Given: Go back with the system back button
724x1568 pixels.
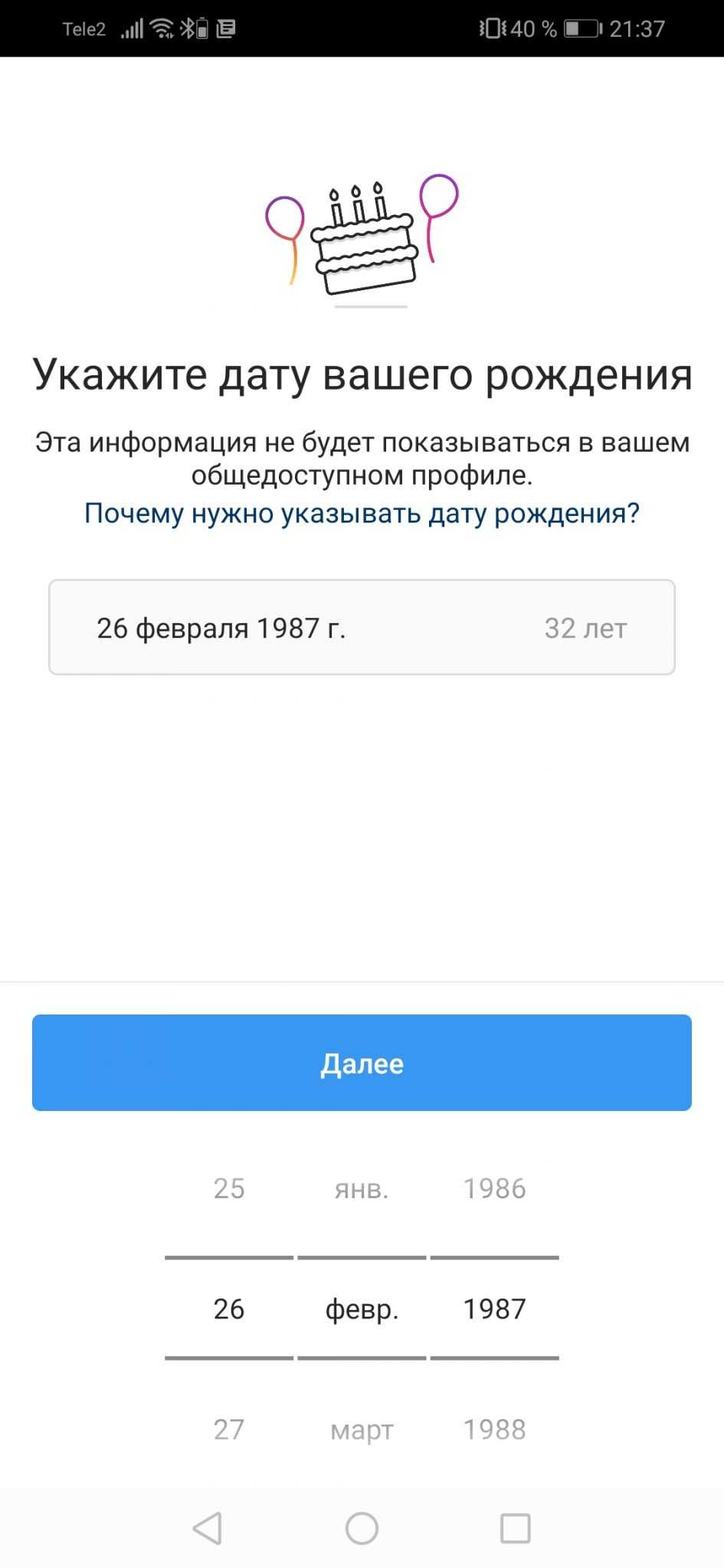Looking at the screenshot, I should (x=207, y=1528).
